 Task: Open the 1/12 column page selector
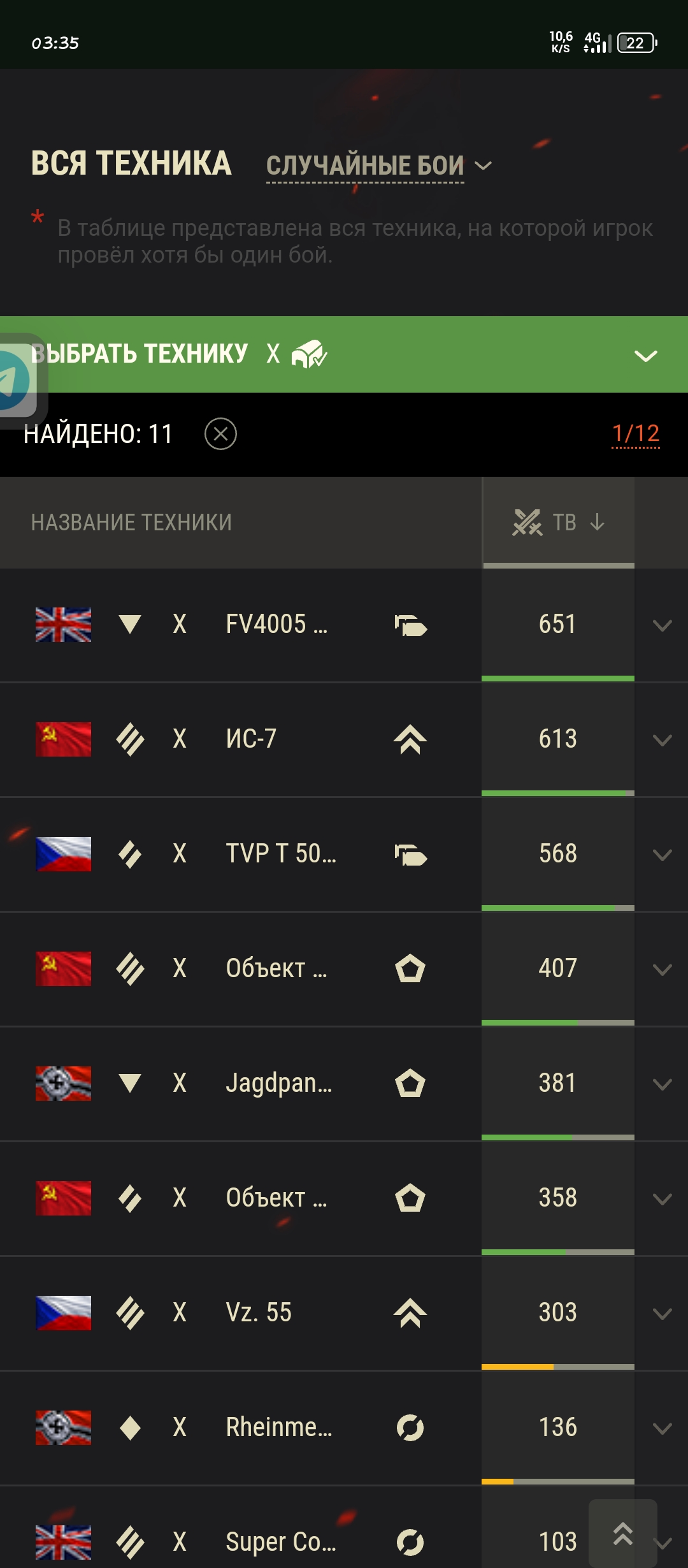(x=635, y=434)
